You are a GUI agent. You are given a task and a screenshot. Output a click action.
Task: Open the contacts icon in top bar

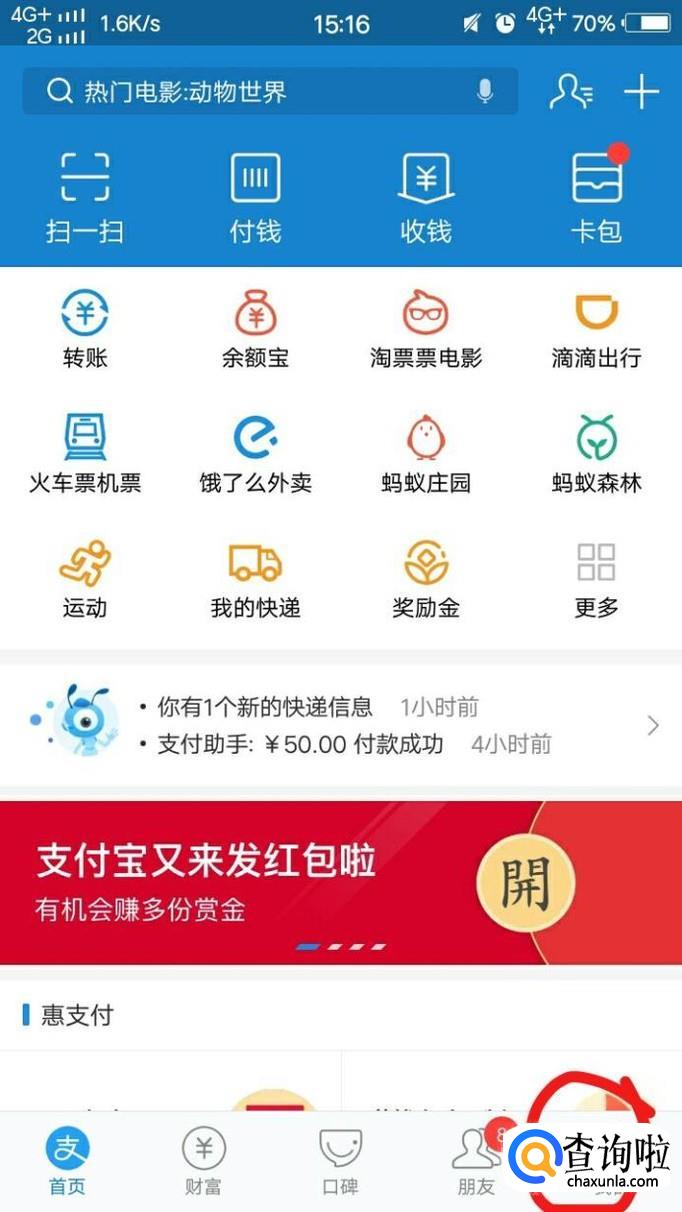pyautogui.click(x=571, y=92)
